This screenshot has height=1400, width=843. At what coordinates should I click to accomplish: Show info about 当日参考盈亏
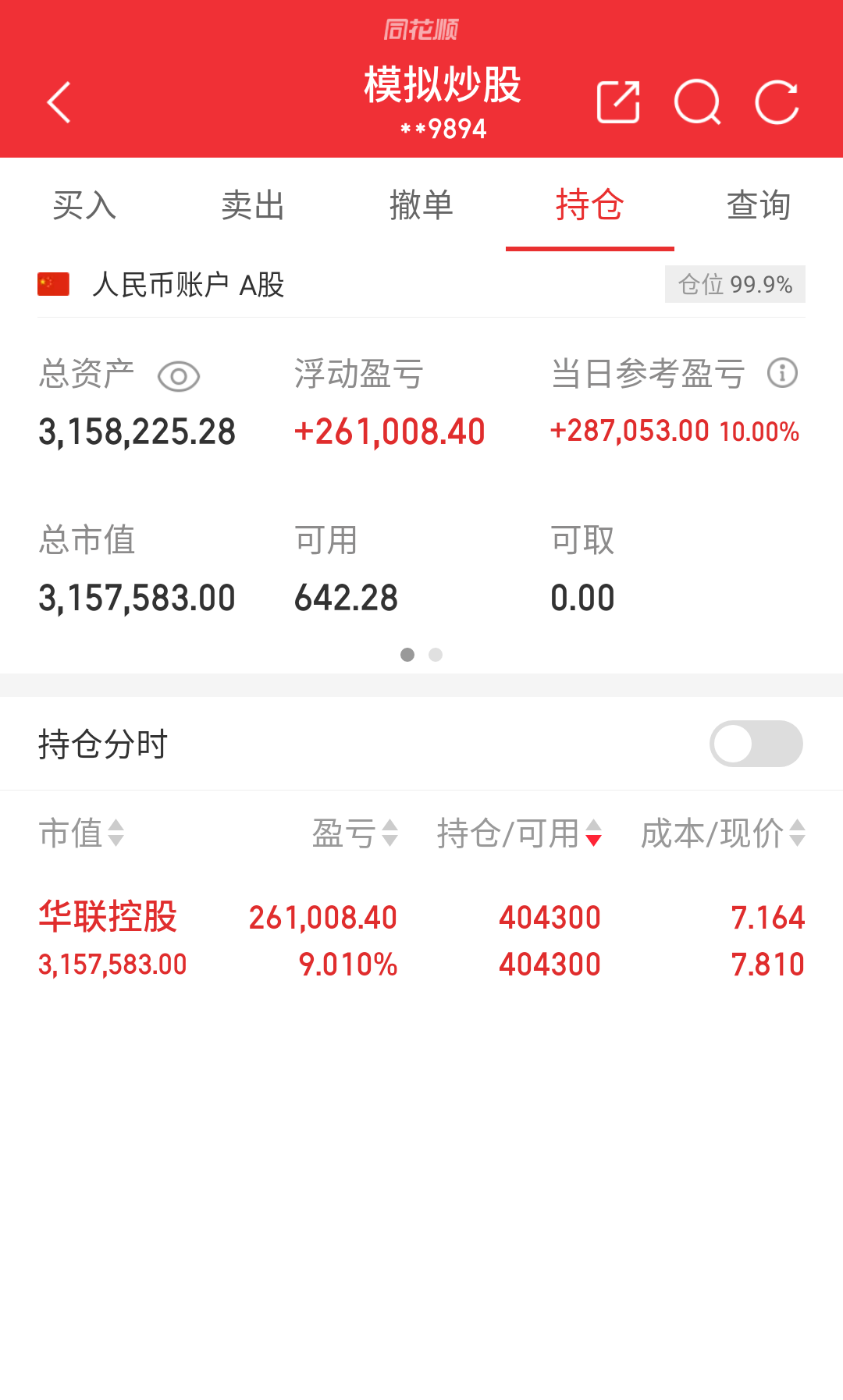coord(782,373)
